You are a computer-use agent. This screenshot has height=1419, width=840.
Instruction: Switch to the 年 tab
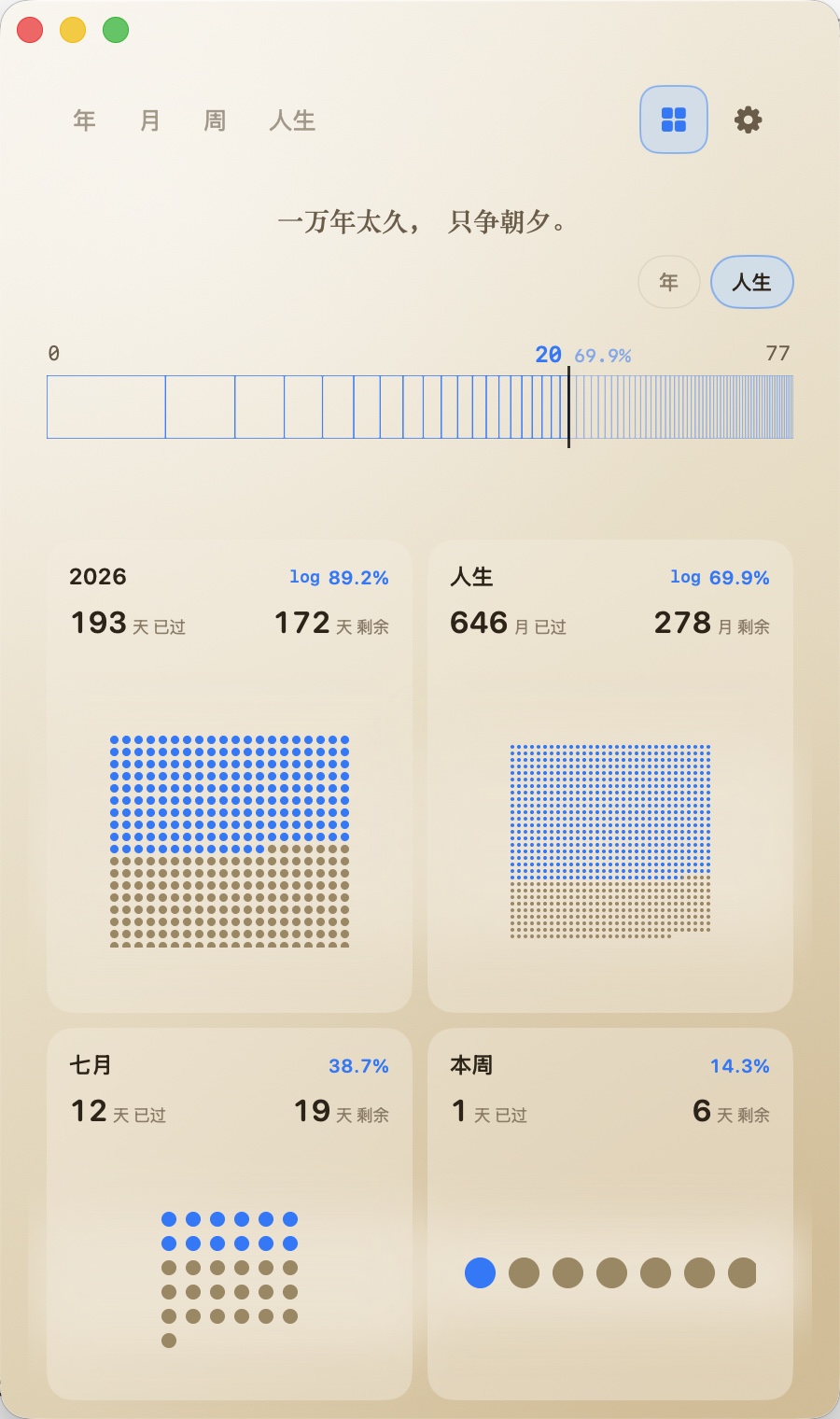coord(85,120)
